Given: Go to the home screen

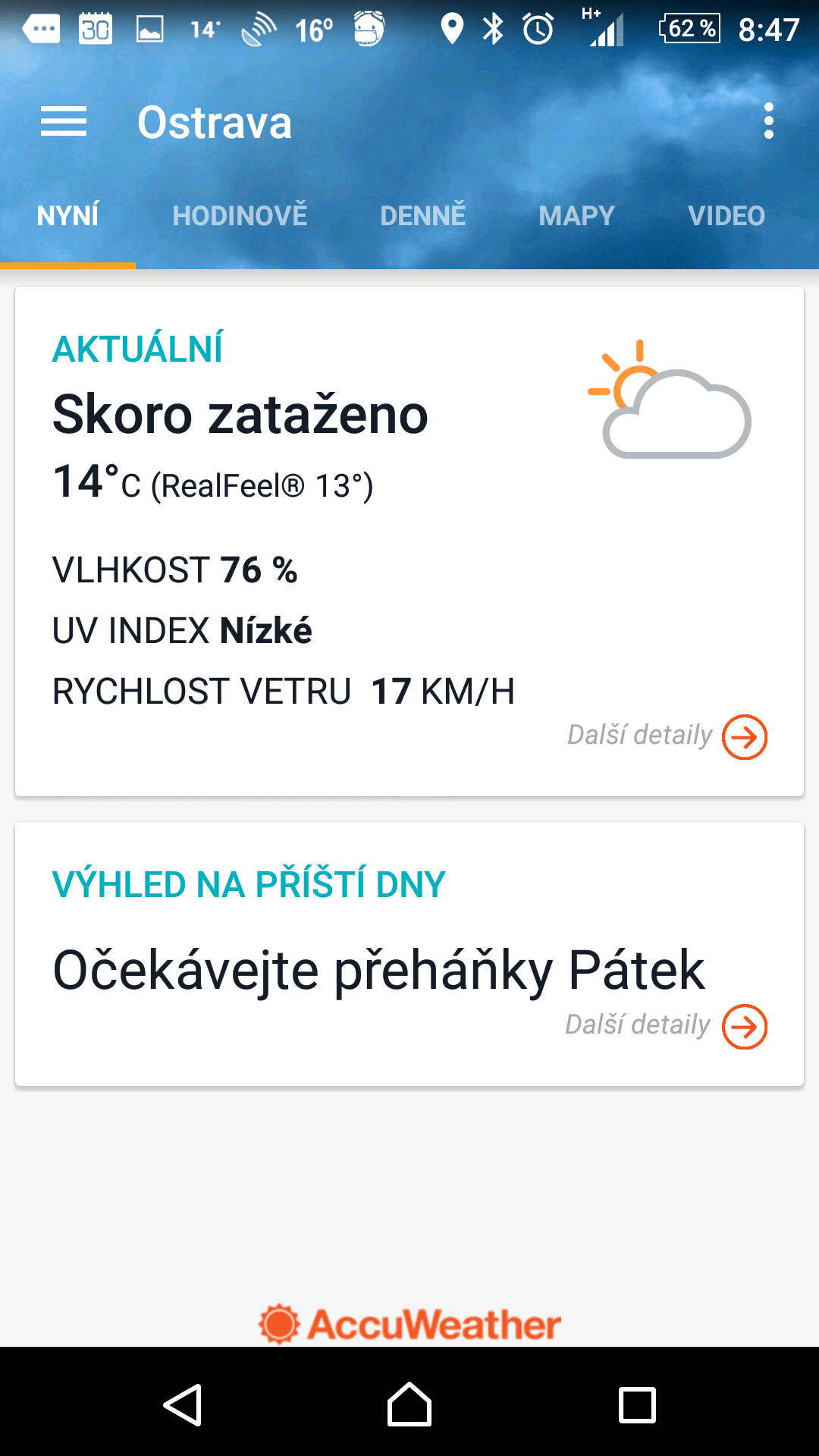Looking at the screenshot, I should 409,1405.
